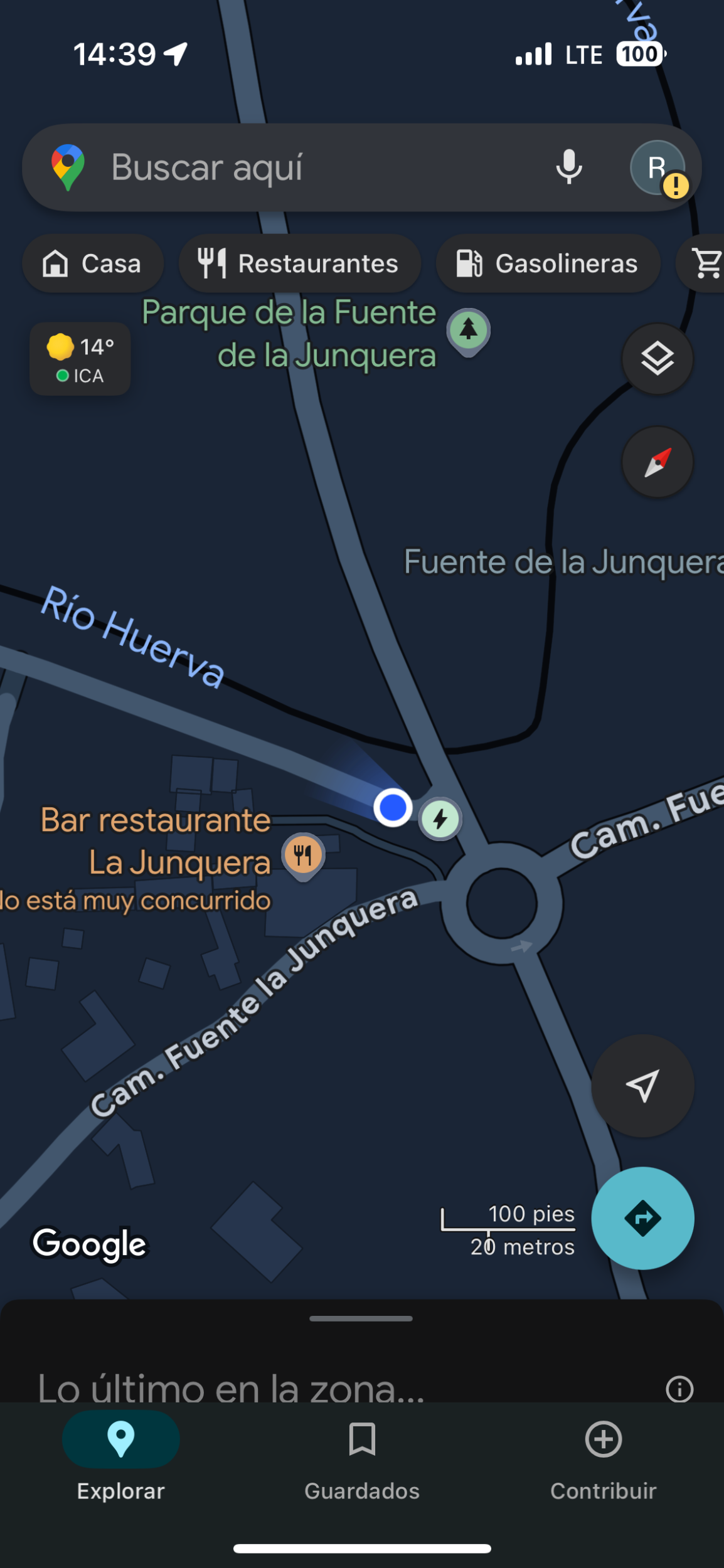Show info for Lo último en la zona

click(679, 1389)
